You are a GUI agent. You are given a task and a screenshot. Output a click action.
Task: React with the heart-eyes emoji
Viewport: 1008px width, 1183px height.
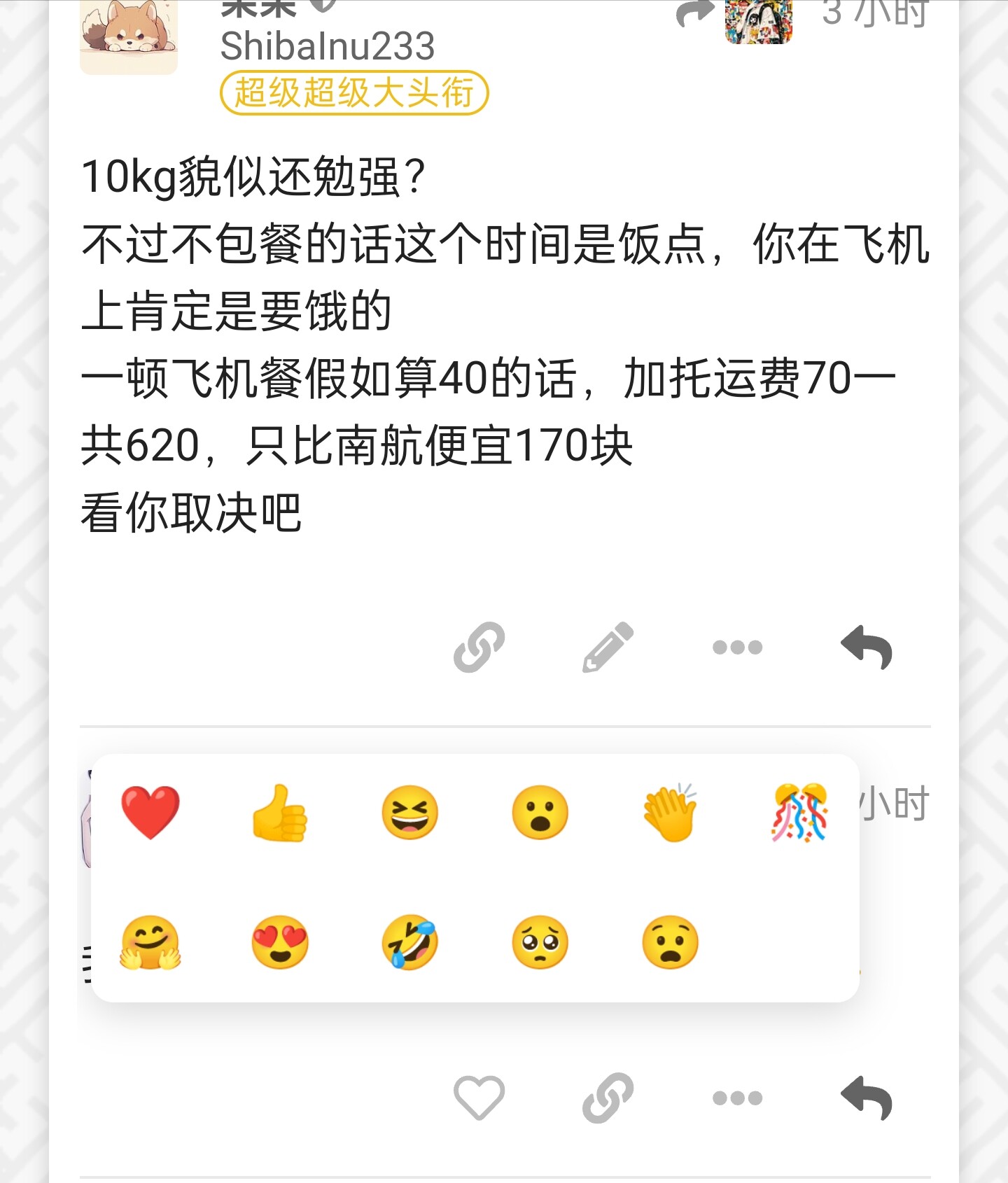coord(279,942)
